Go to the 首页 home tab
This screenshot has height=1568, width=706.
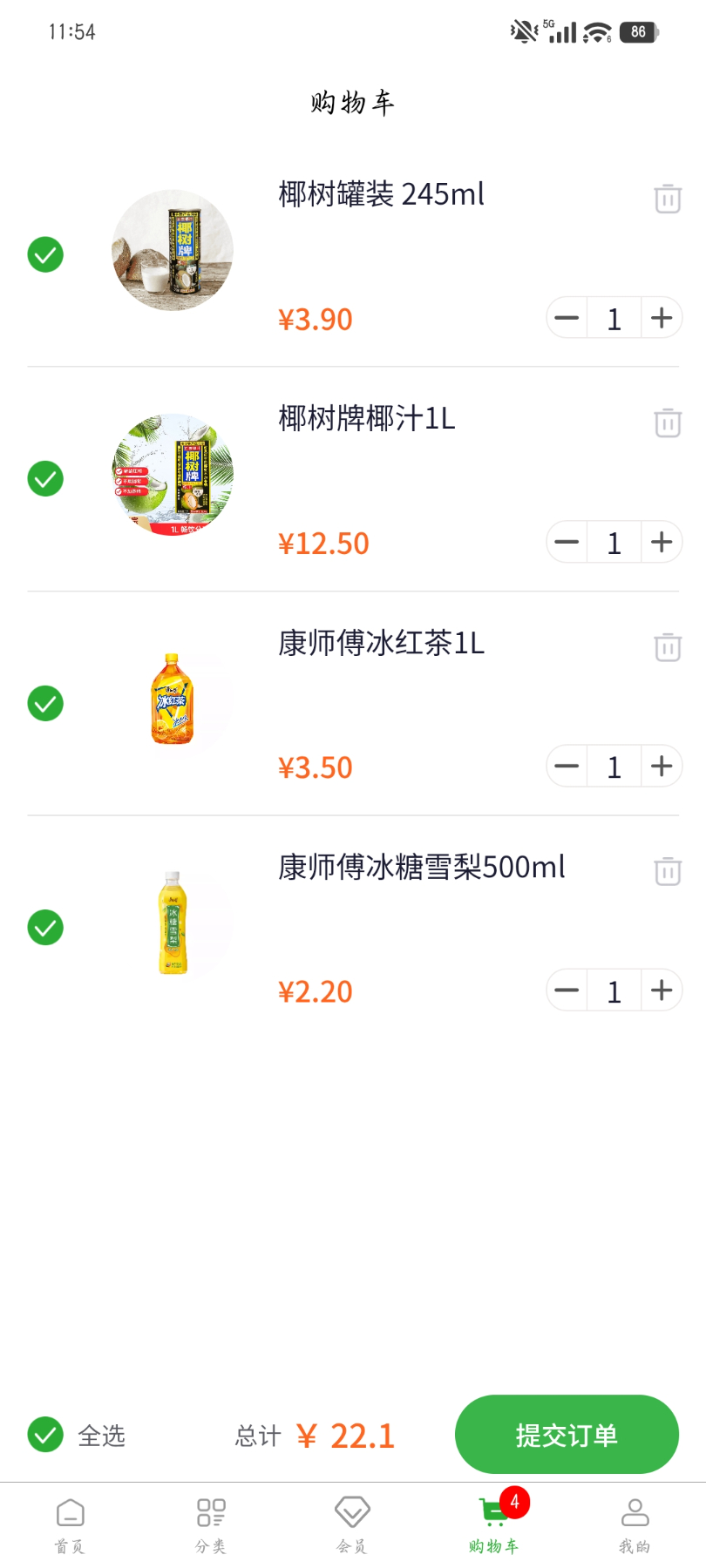tap(70, 1526)
